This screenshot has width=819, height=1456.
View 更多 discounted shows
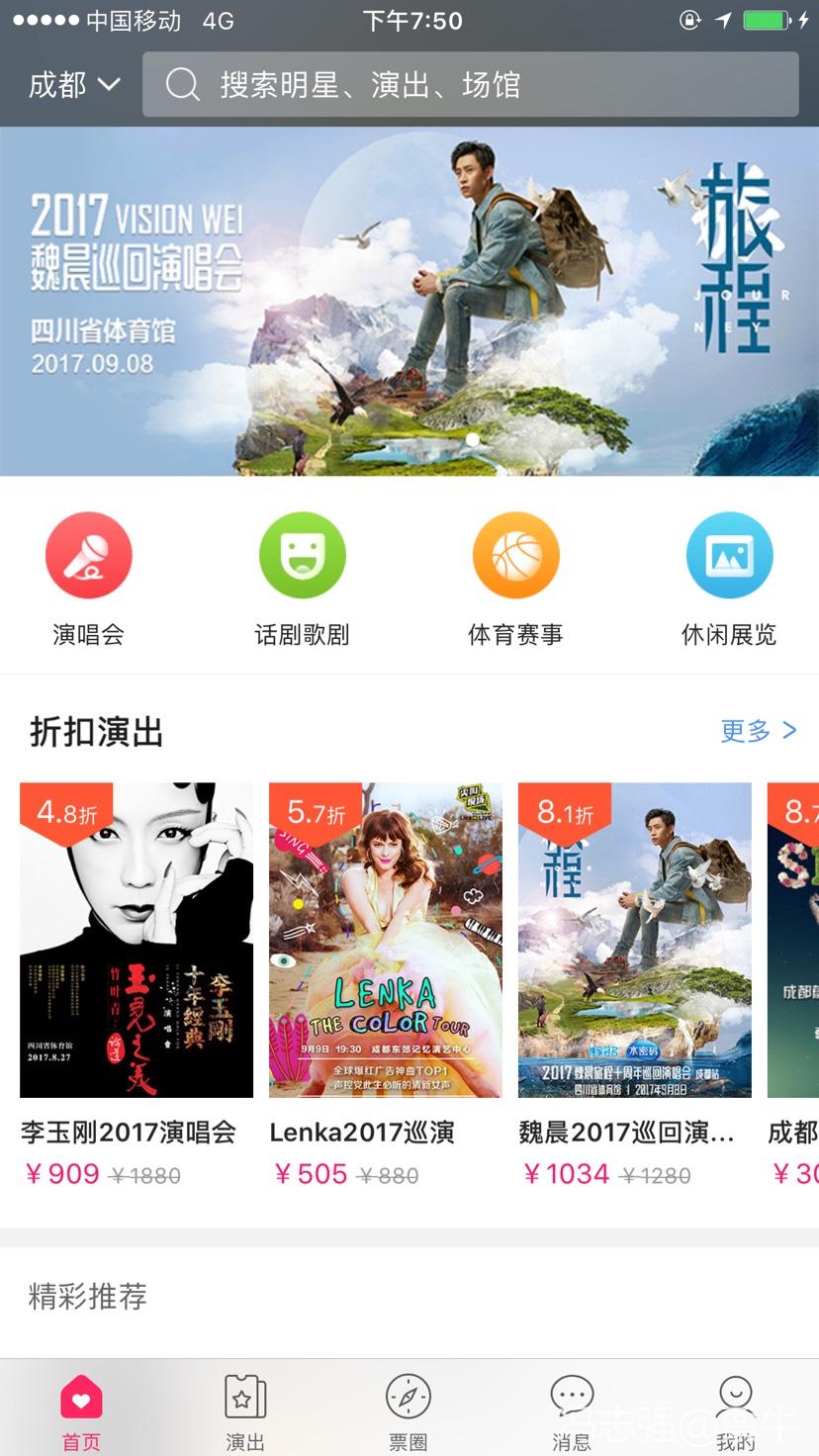(x=758, y=731)
